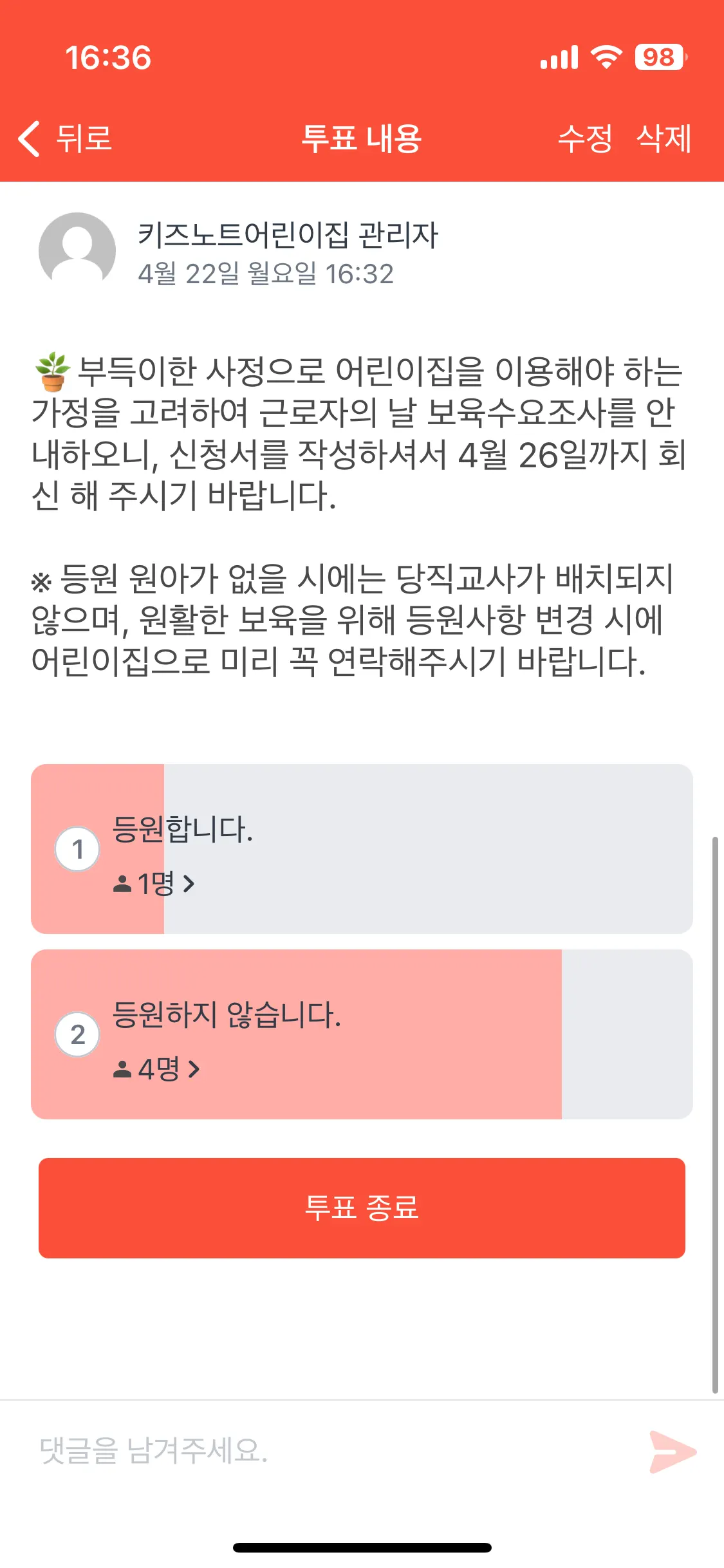Go back using the 뒤로 button
The image size is (724, 1568).
65,138
